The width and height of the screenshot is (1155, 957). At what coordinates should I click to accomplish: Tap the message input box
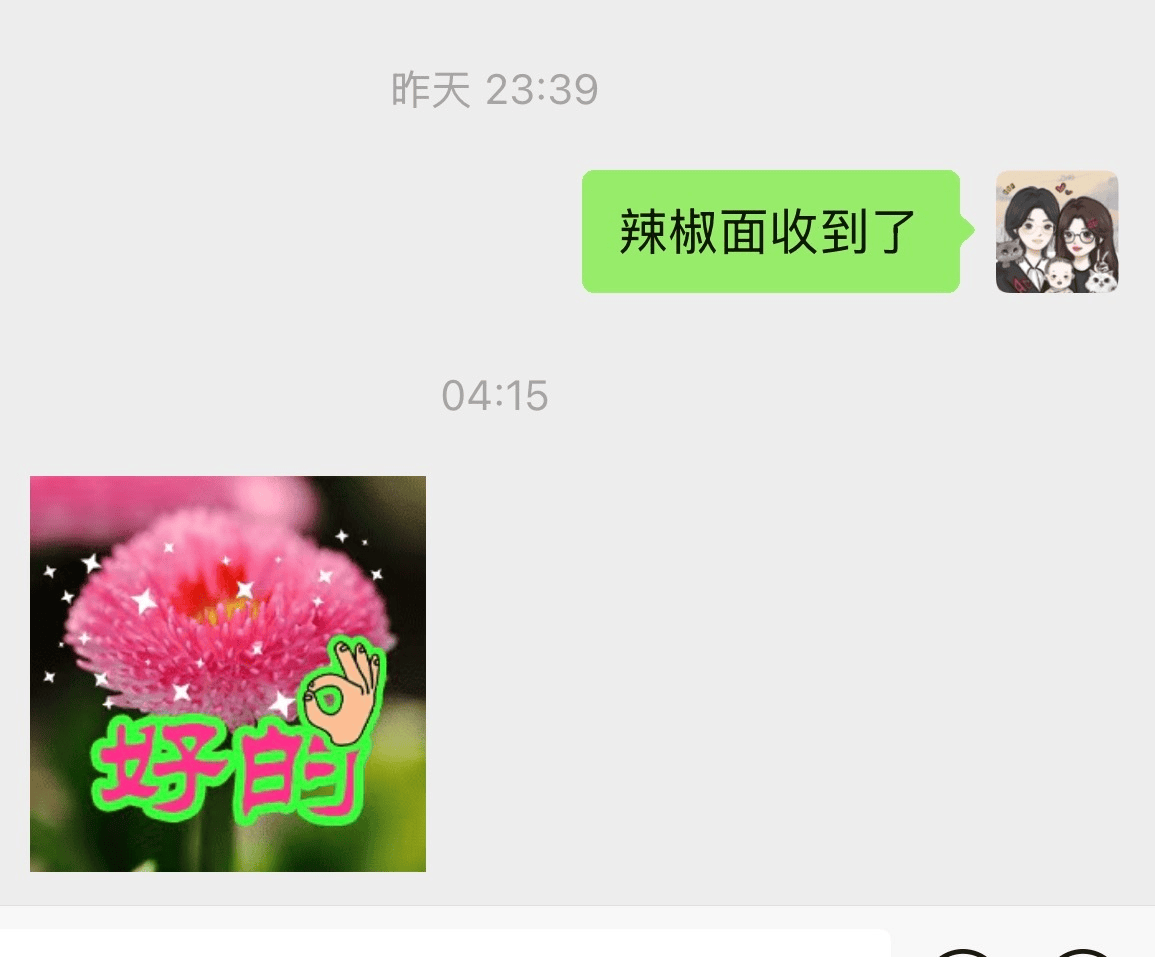(440, 943)
